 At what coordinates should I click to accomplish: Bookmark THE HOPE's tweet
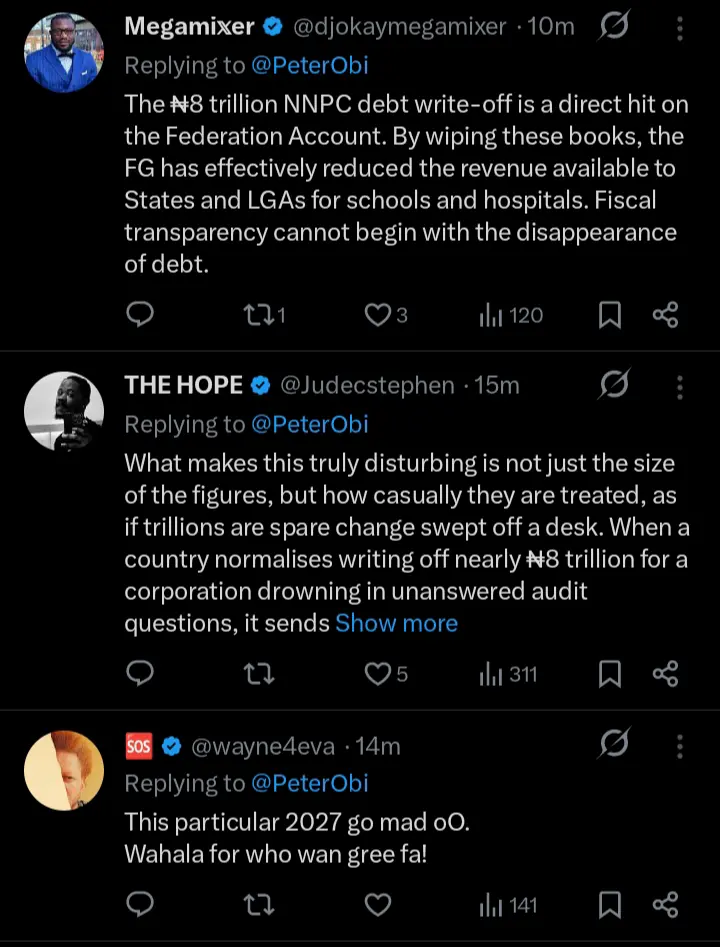pyautogui.click(x=609, y=675)
